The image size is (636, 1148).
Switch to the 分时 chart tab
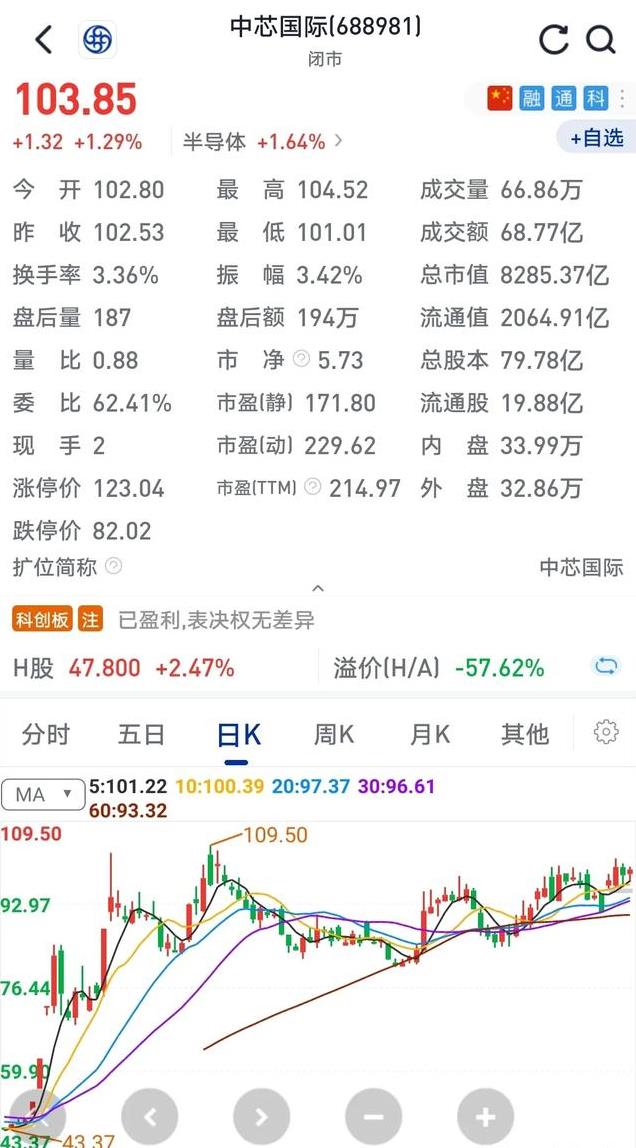pos(45,734)
